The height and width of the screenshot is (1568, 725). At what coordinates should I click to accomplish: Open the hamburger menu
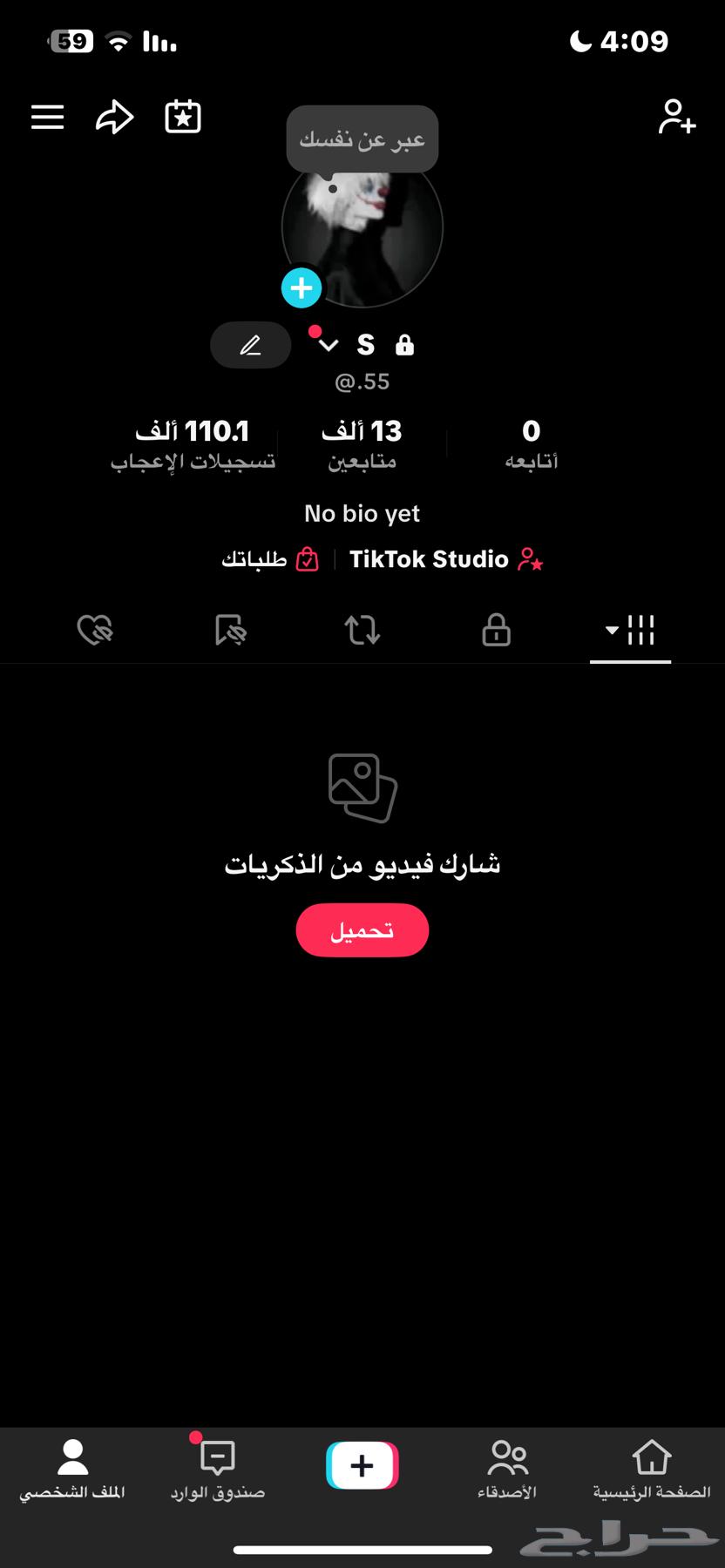[x=47, y=117]
